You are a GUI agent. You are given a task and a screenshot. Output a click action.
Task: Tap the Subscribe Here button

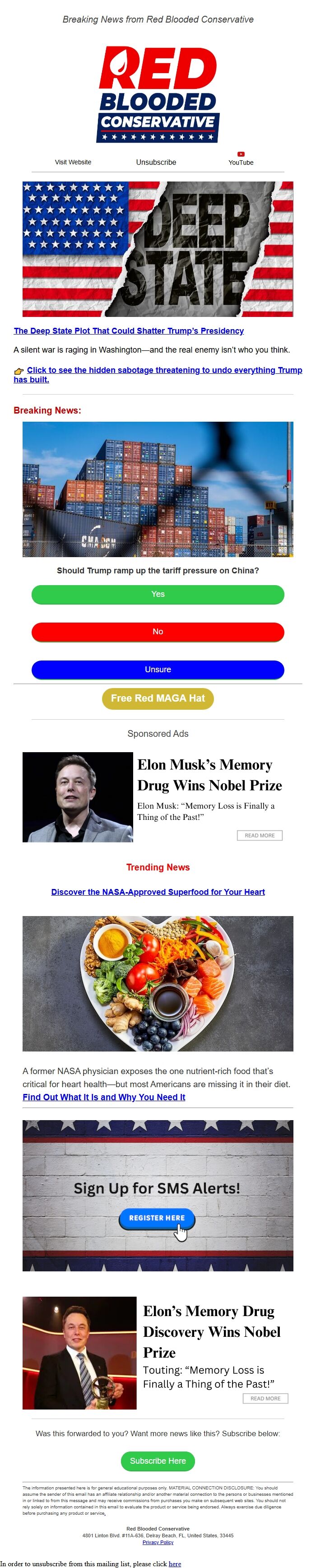(x=158, y=1460)
